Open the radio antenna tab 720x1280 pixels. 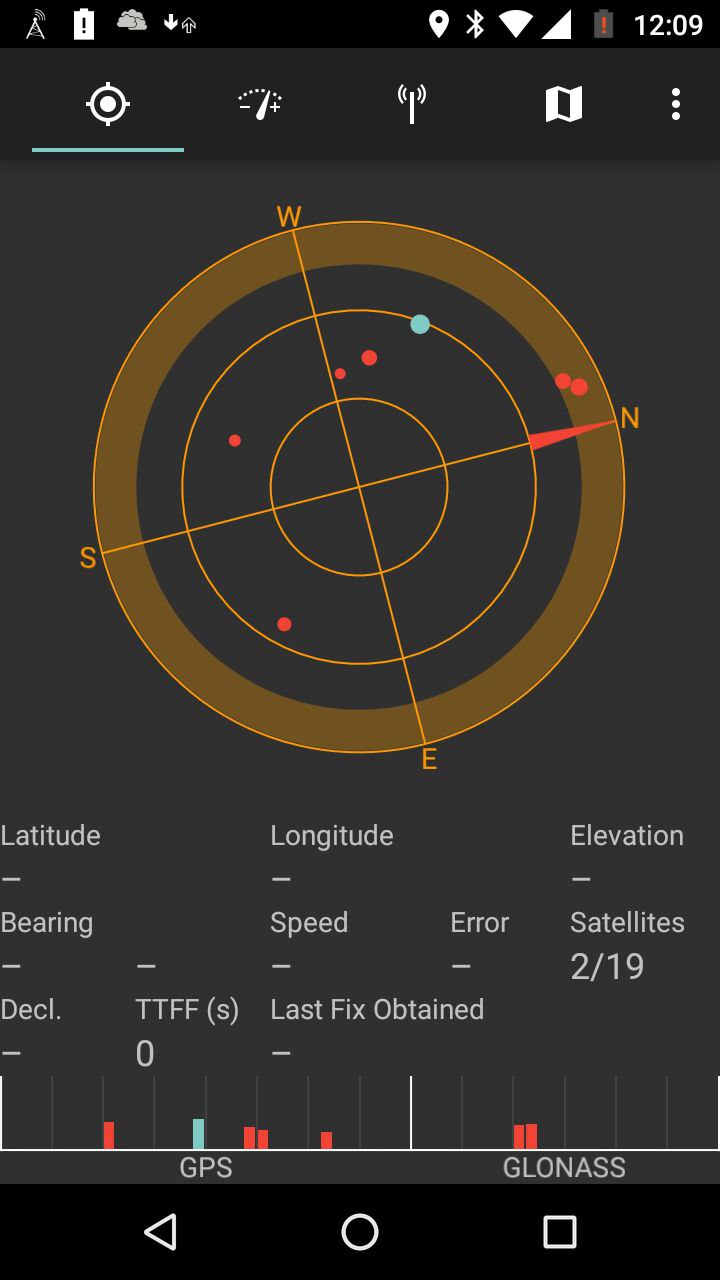pyautogui.click(x=412, y=104)
